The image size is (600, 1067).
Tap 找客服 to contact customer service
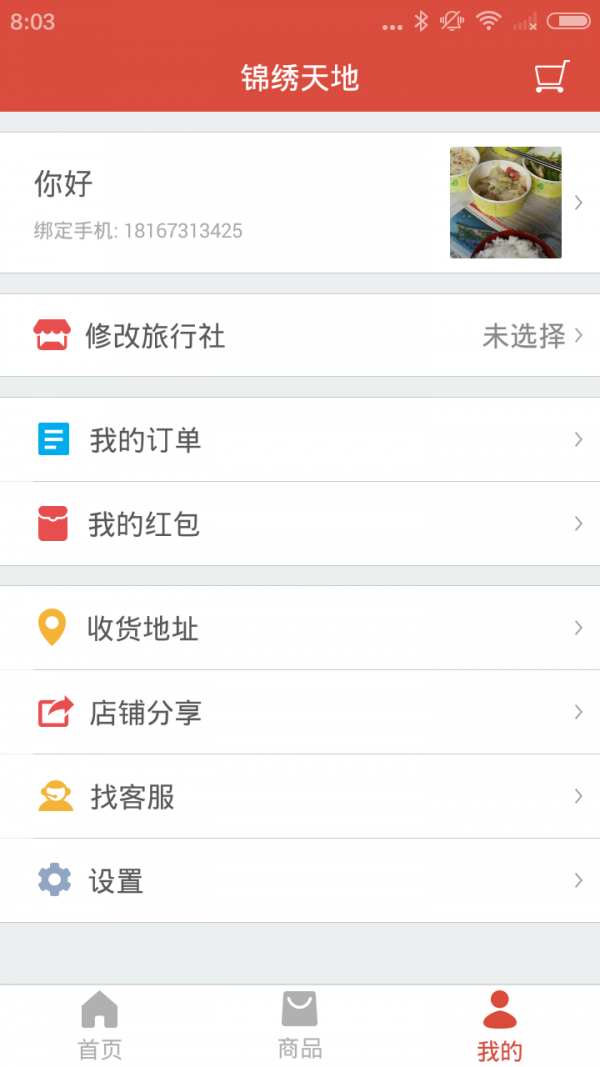[300, 797]
